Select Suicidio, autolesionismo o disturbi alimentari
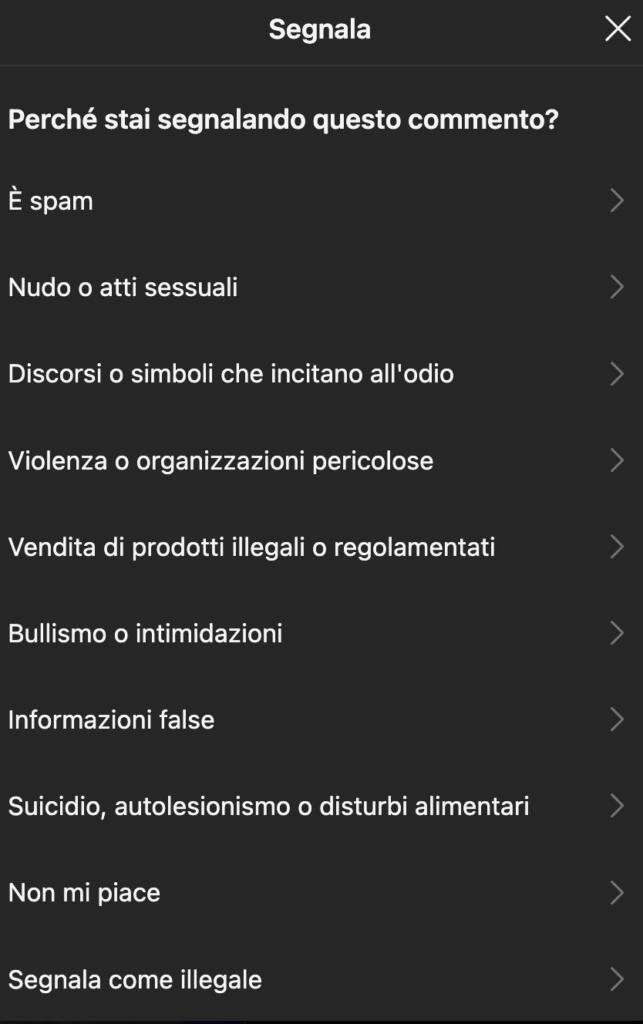This screenshot has height=1024, width=643. (x=320, y=806)
